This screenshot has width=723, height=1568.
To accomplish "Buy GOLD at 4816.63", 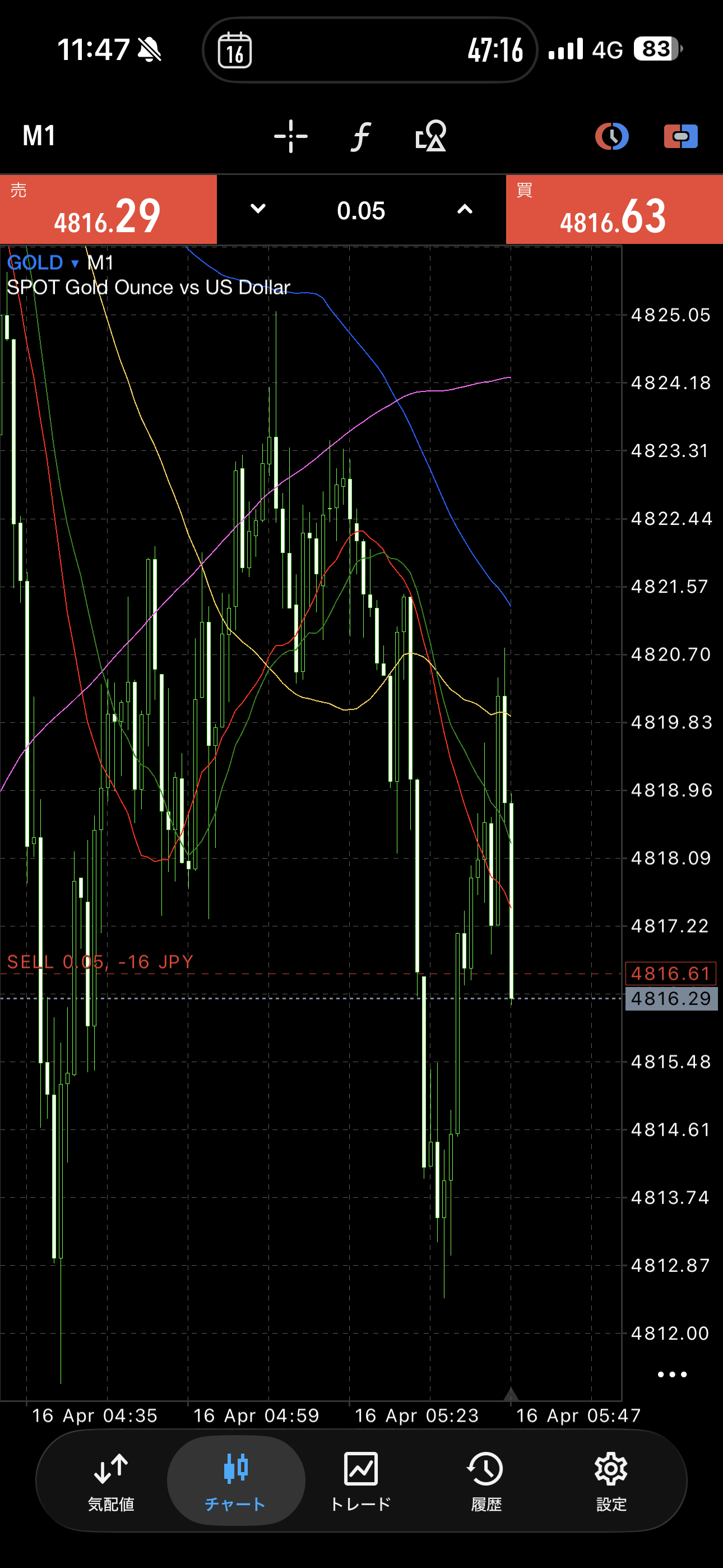I will pyautogui.click(x=614, y=210).
